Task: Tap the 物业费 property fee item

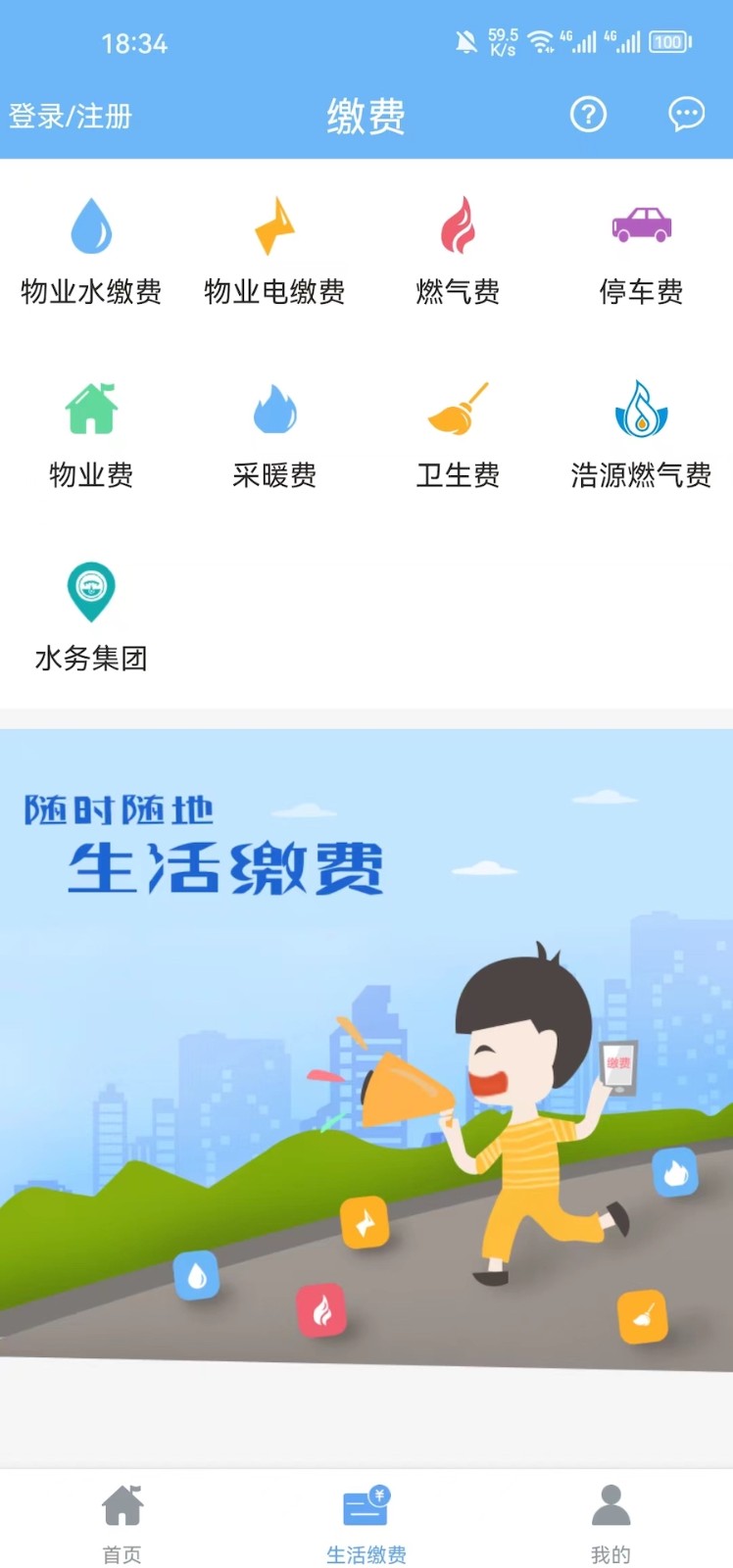Action: pyautogui.click(x=91, y=433)
